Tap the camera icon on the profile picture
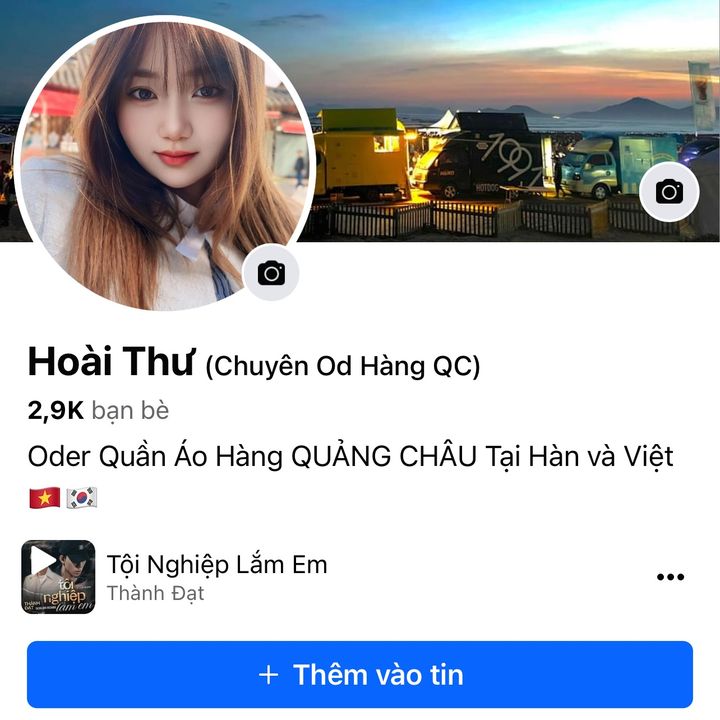 coord(271,273)
